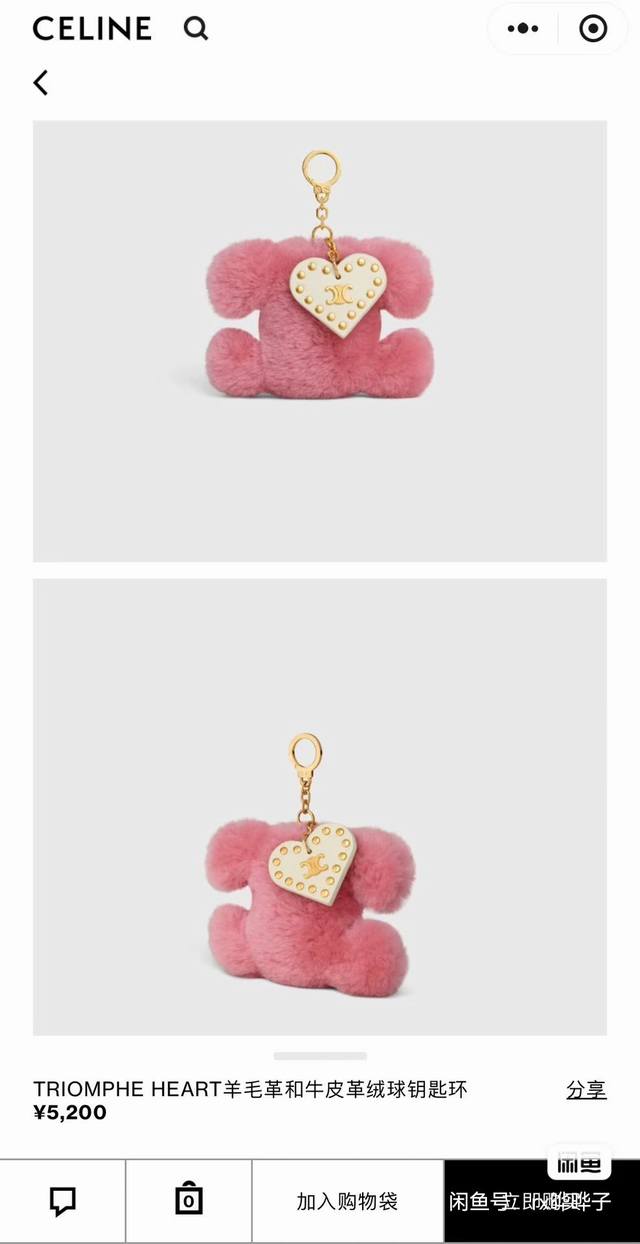Open the second angled product image
Viewport: 640px width, 1244px height.
point(319,805)
